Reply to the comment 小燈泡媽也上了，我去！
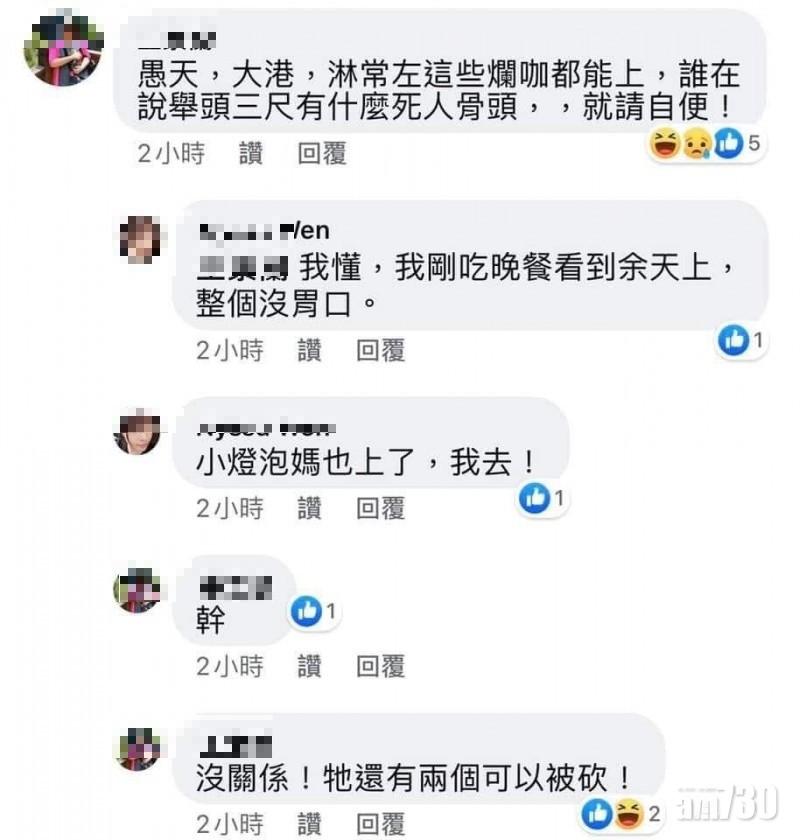 381,508
